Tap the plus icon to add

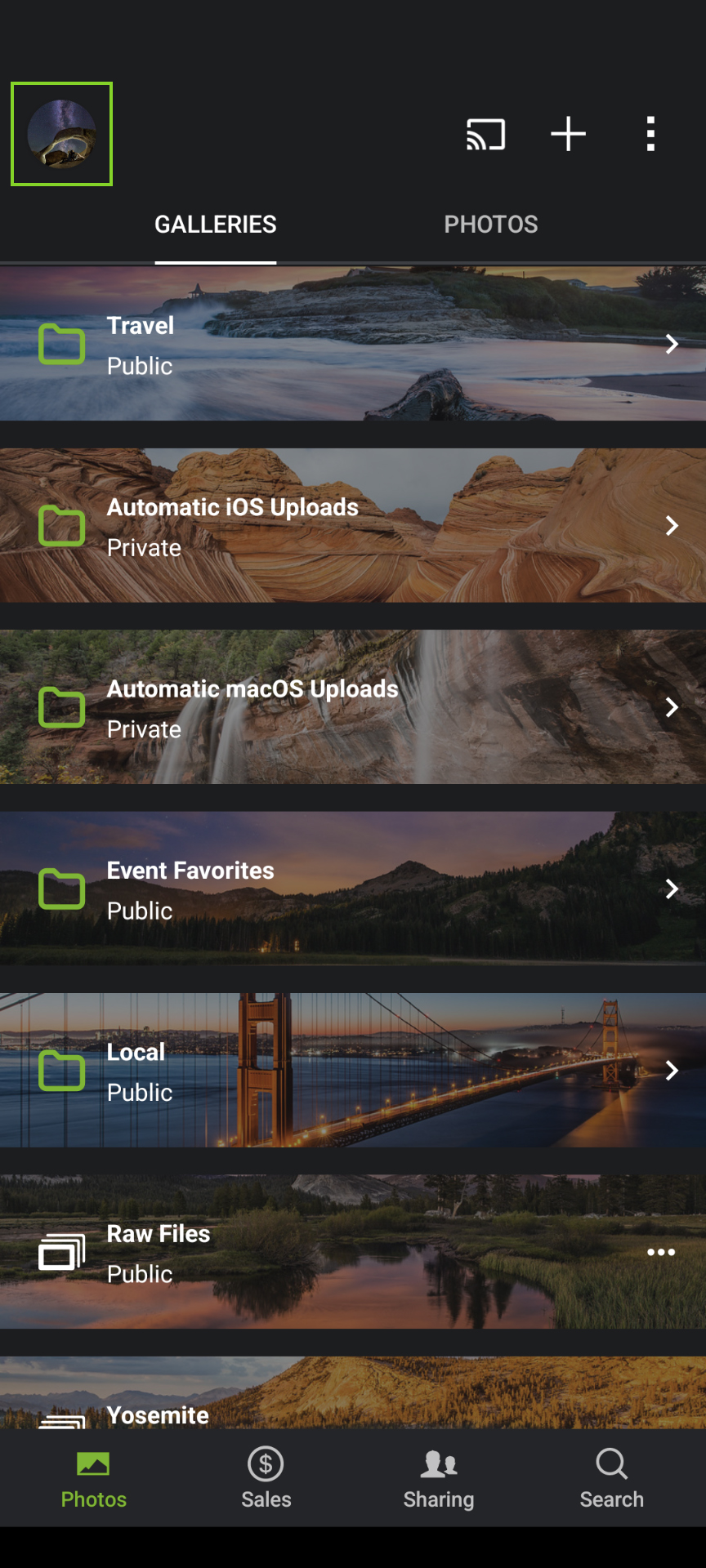pos(568,134)
